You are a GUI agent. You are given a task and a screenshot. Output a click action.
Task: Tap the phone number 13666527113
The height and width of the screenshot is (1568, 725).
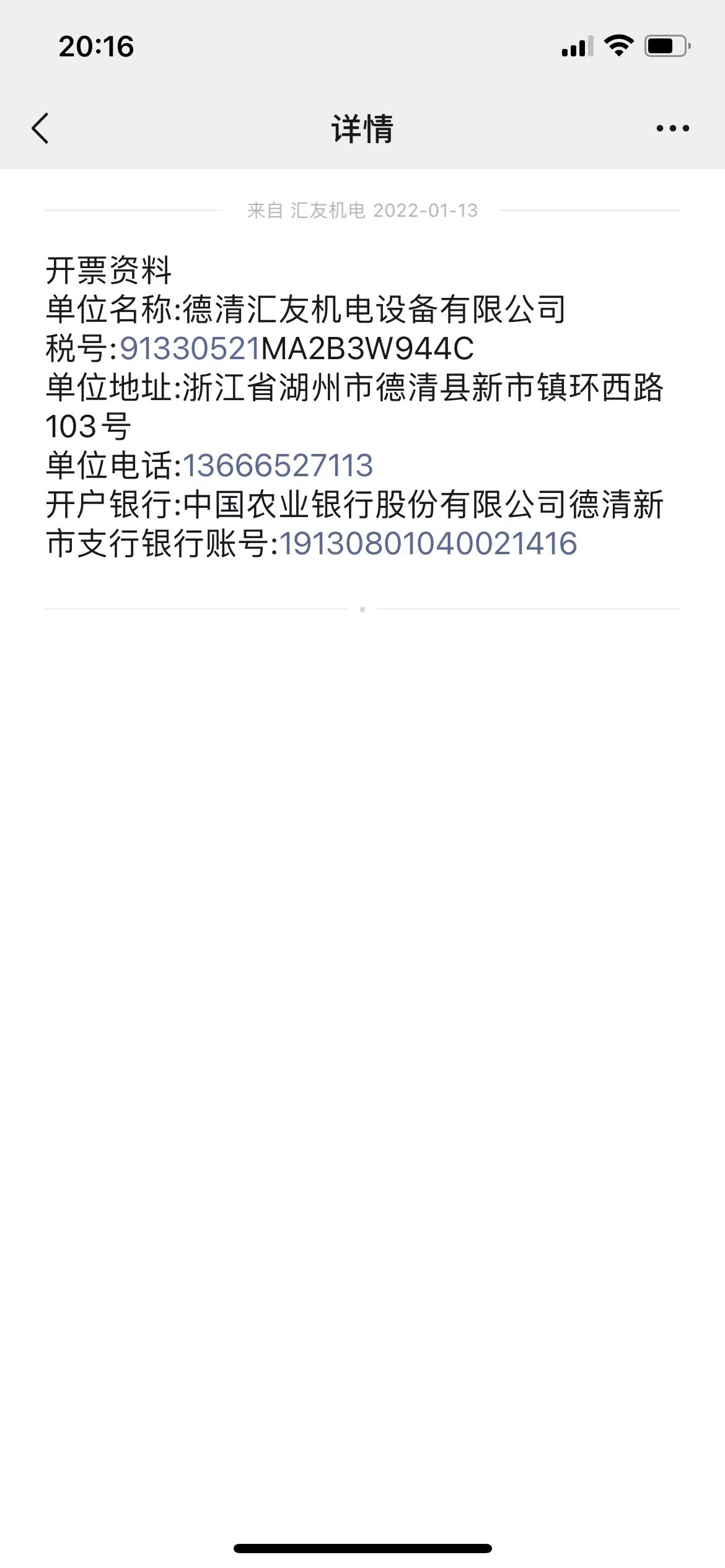pyautogui.click(x=278, y=466)
